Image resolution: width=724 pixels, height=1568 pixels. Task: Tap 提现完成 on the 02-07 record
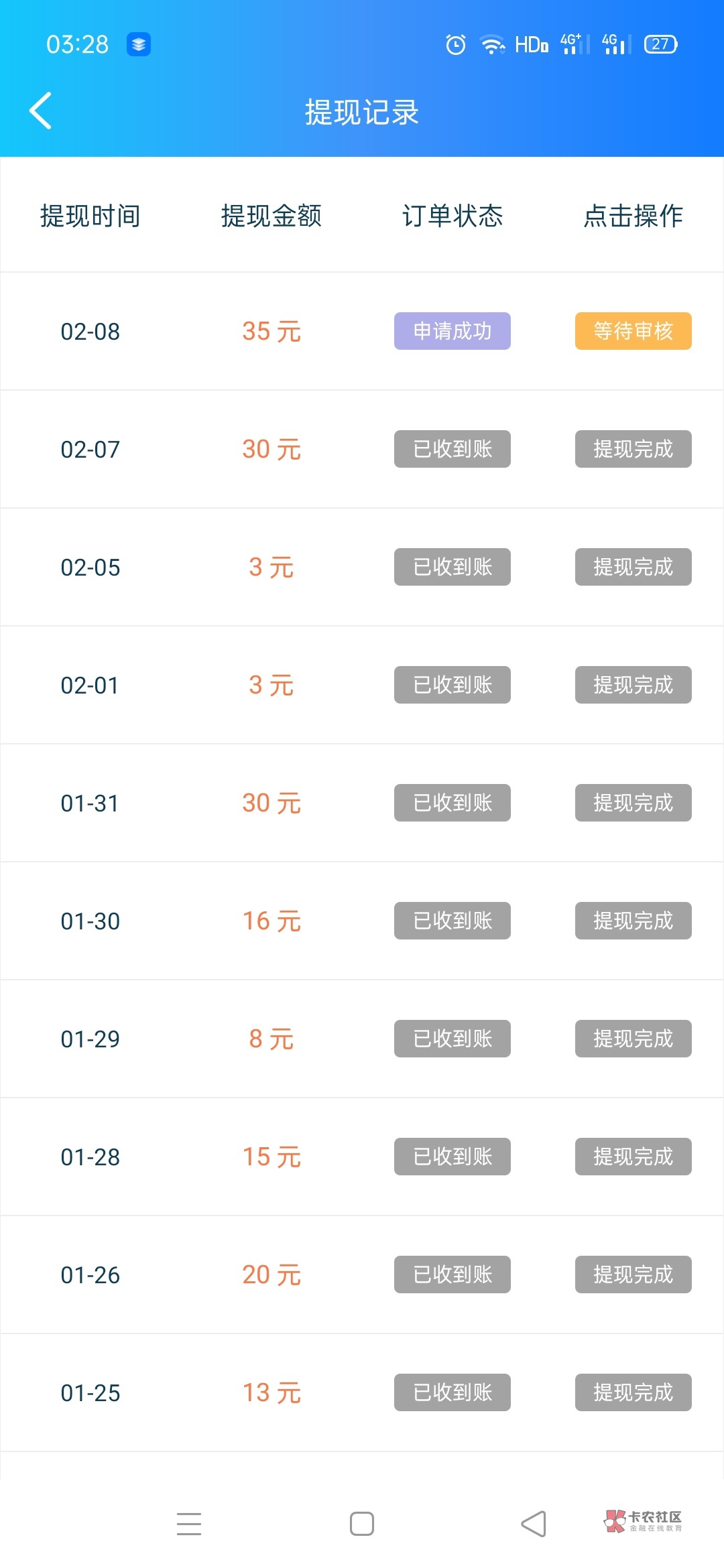tap(633, 449)
